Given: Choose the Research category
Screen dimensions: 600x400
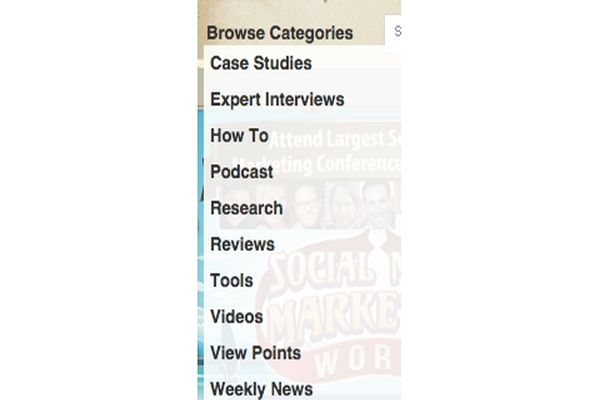Looking at the screenshot, I should 246,208.
